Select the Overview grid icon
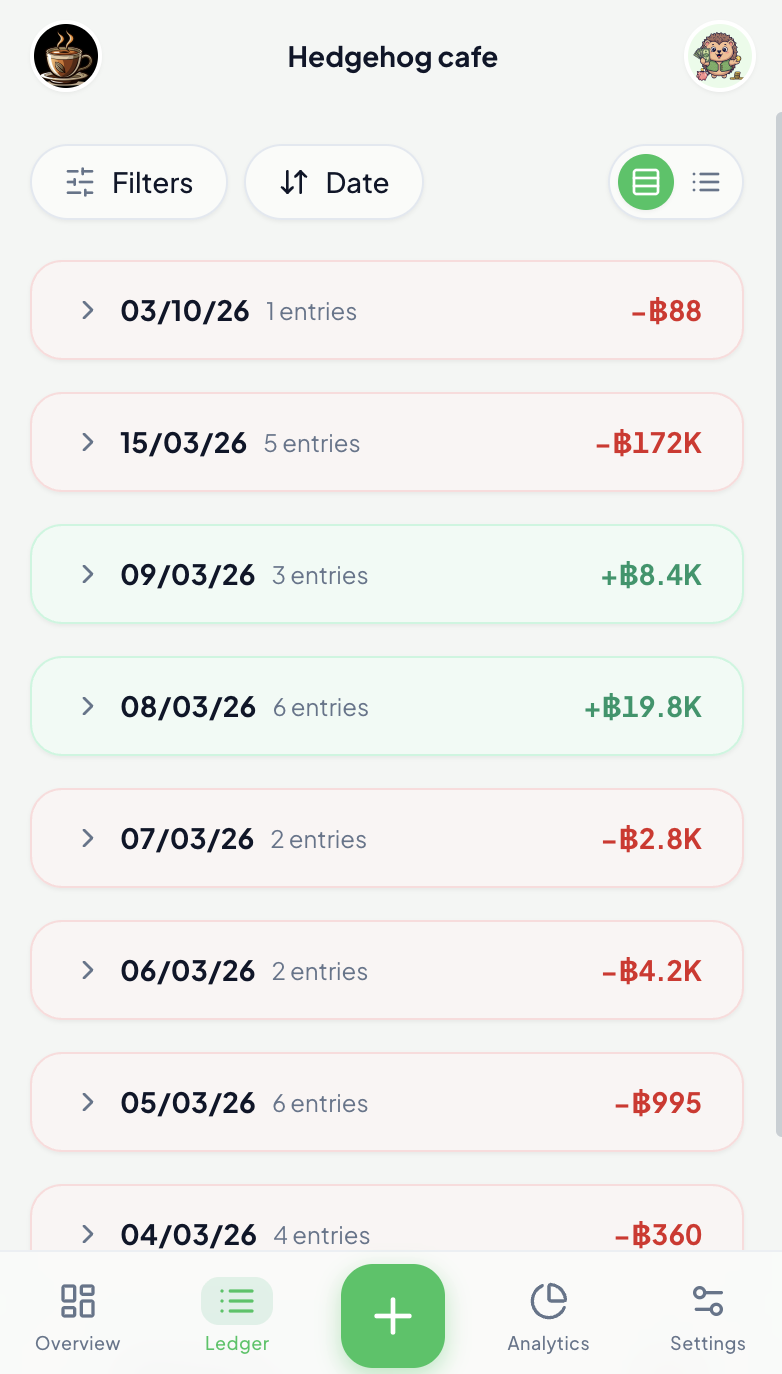This screenshot has width=782, height=1374. [77, 1301]
